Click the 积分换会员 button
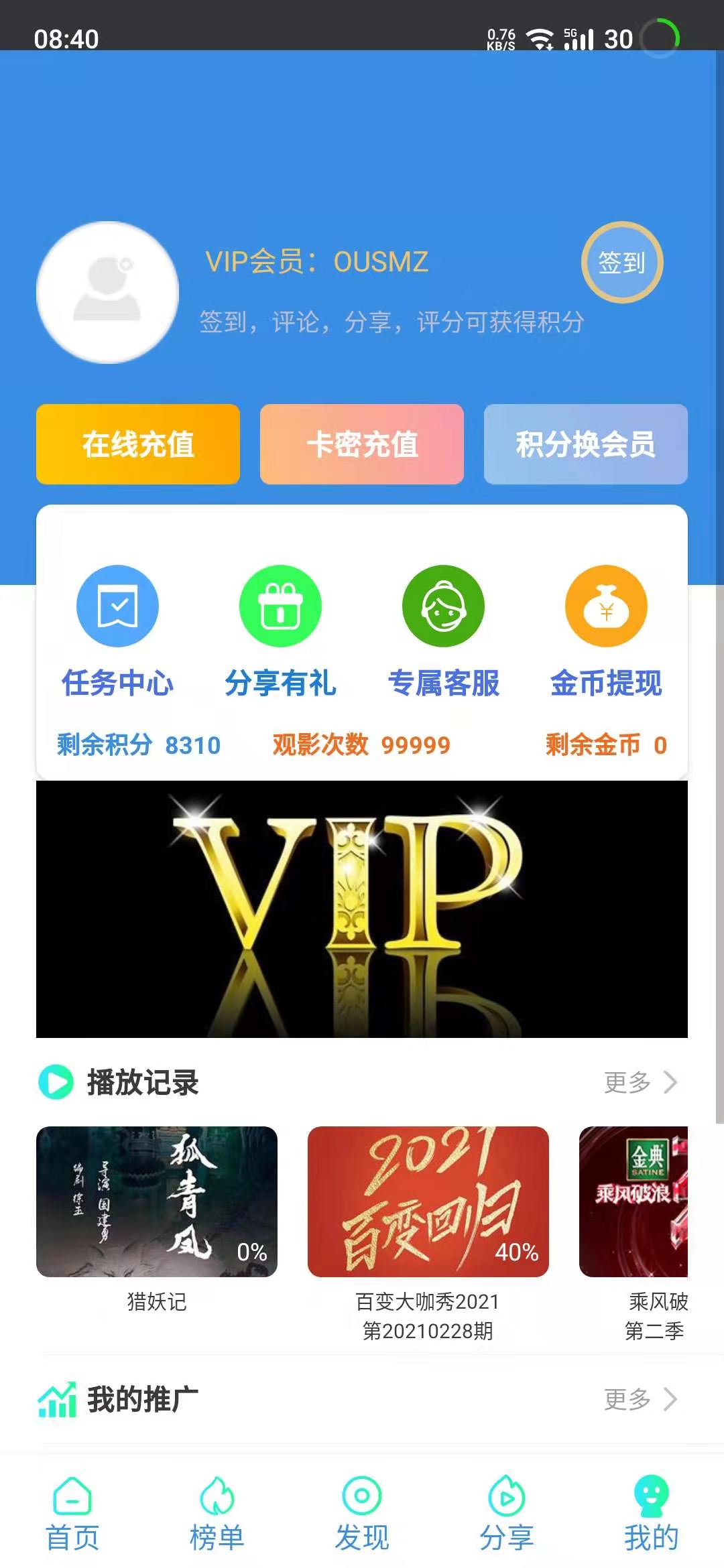724x1568 pixels. click(x=585, y=444)
